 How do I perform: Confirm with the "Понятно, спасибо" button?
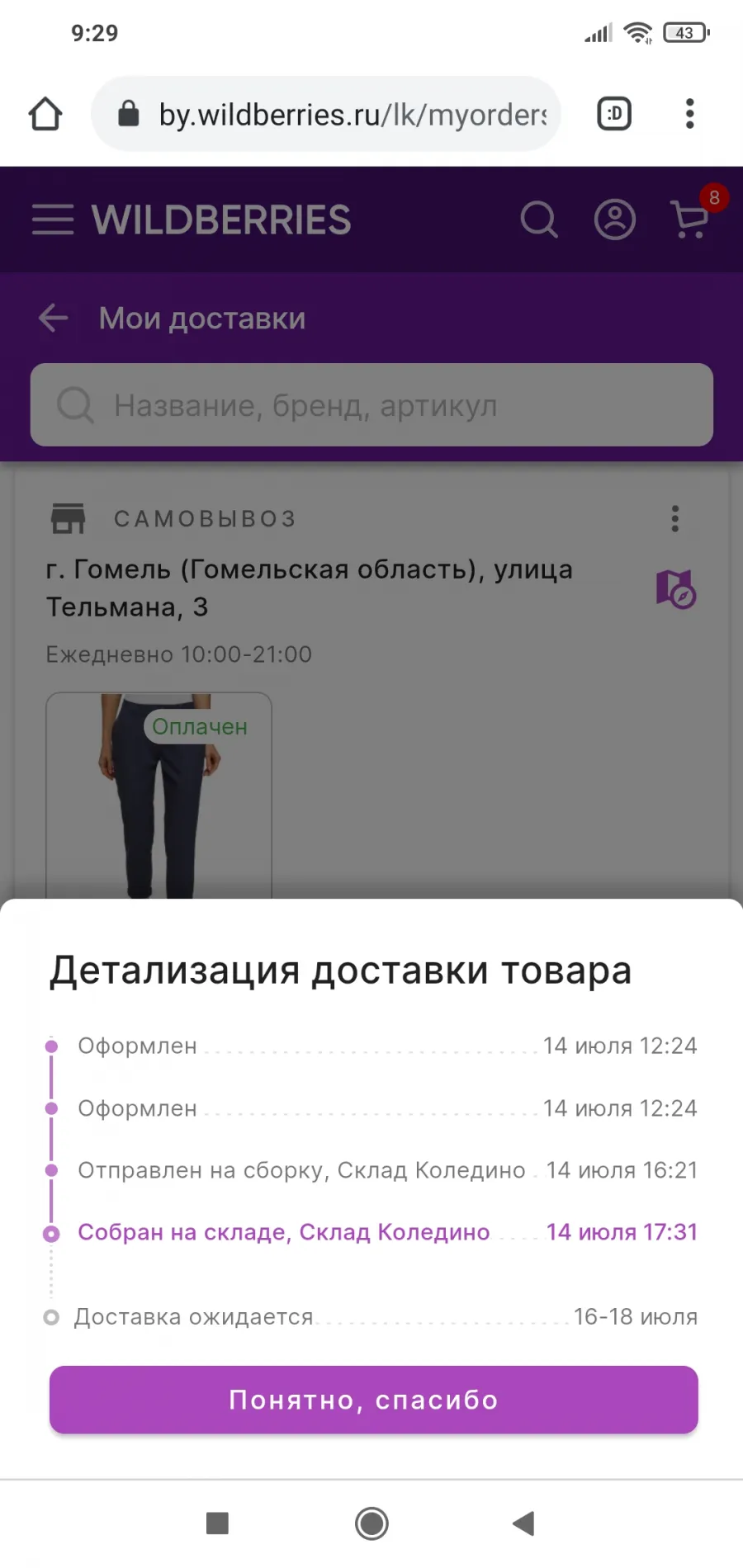tap(373, 1400)
